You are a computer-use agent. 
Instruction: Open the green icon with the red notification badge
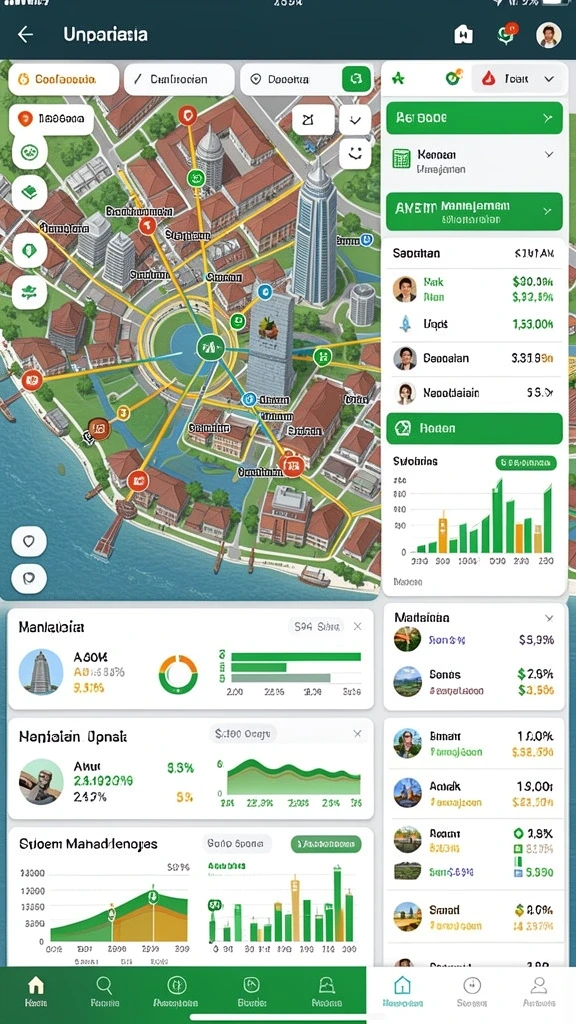(507, 35)
